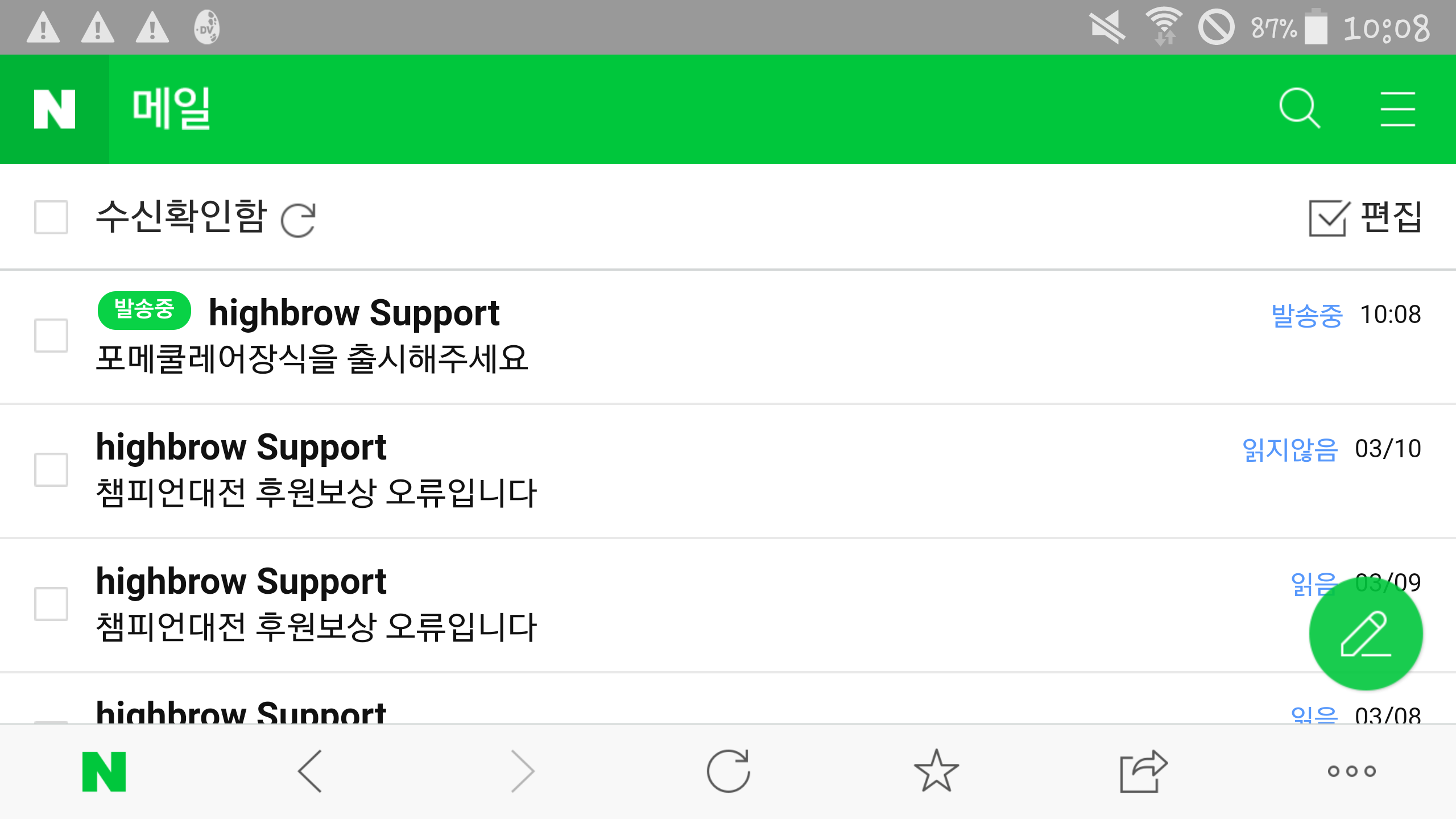This screenshot has width=1456, height=819.
Task: Go to Naver home from bottom bar
Action: point(104,771)
